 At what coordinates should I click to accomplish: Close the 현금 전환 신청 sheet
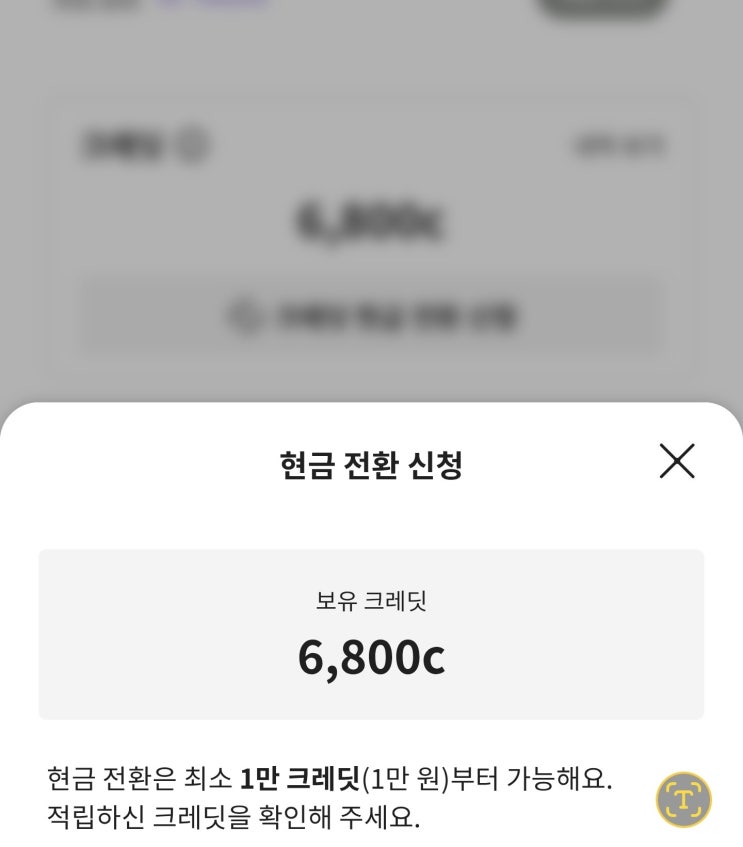[x=677, y=461]
